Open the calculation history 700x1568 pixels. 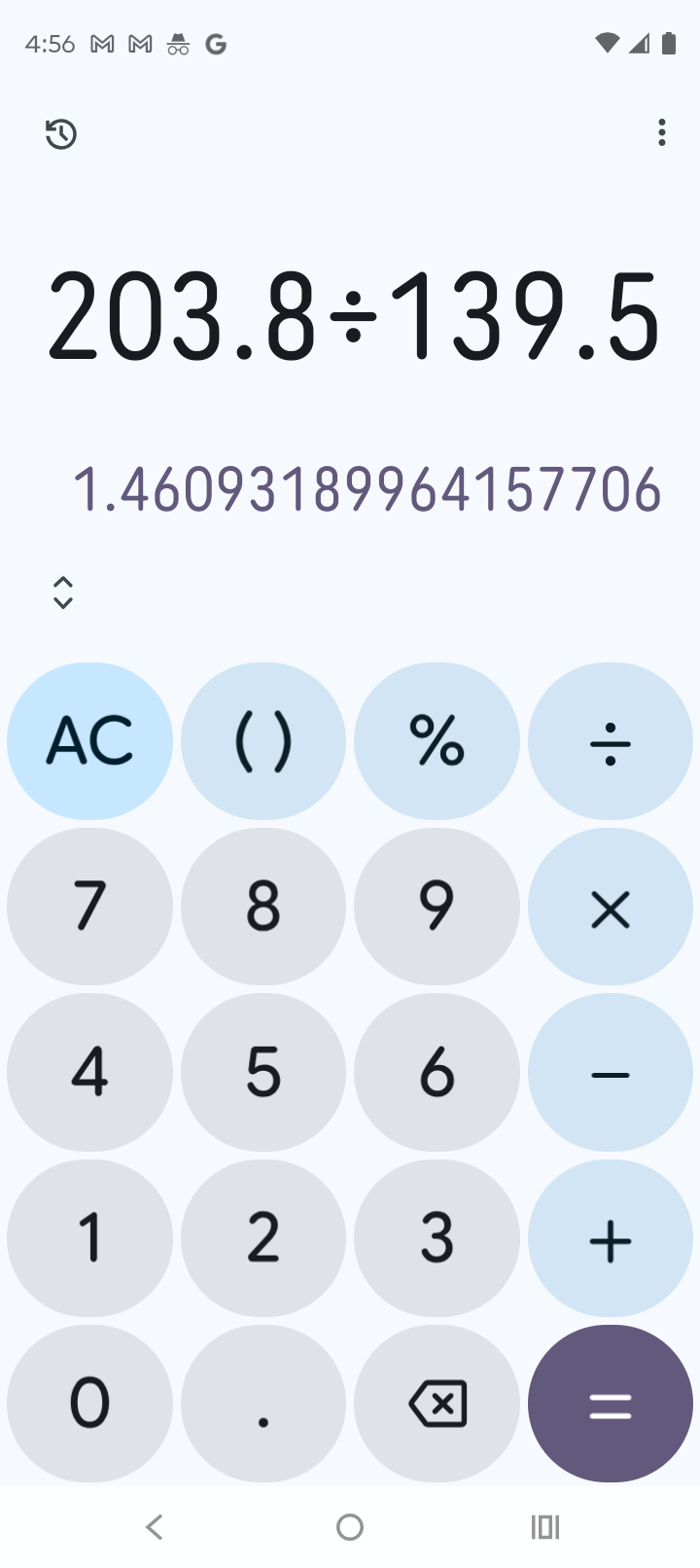(60, 133)
